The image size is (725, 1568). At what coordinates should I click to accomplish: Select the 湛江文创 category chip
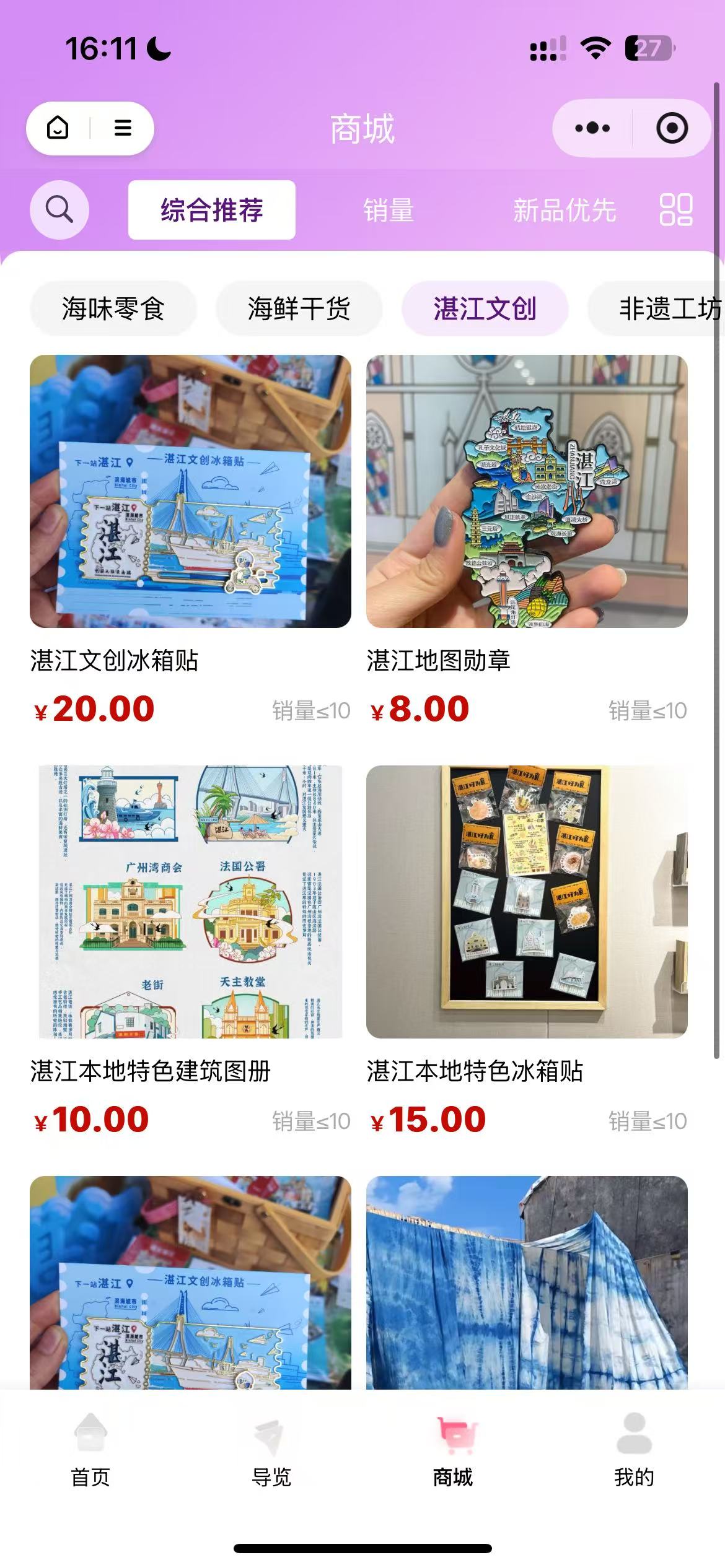485,308
